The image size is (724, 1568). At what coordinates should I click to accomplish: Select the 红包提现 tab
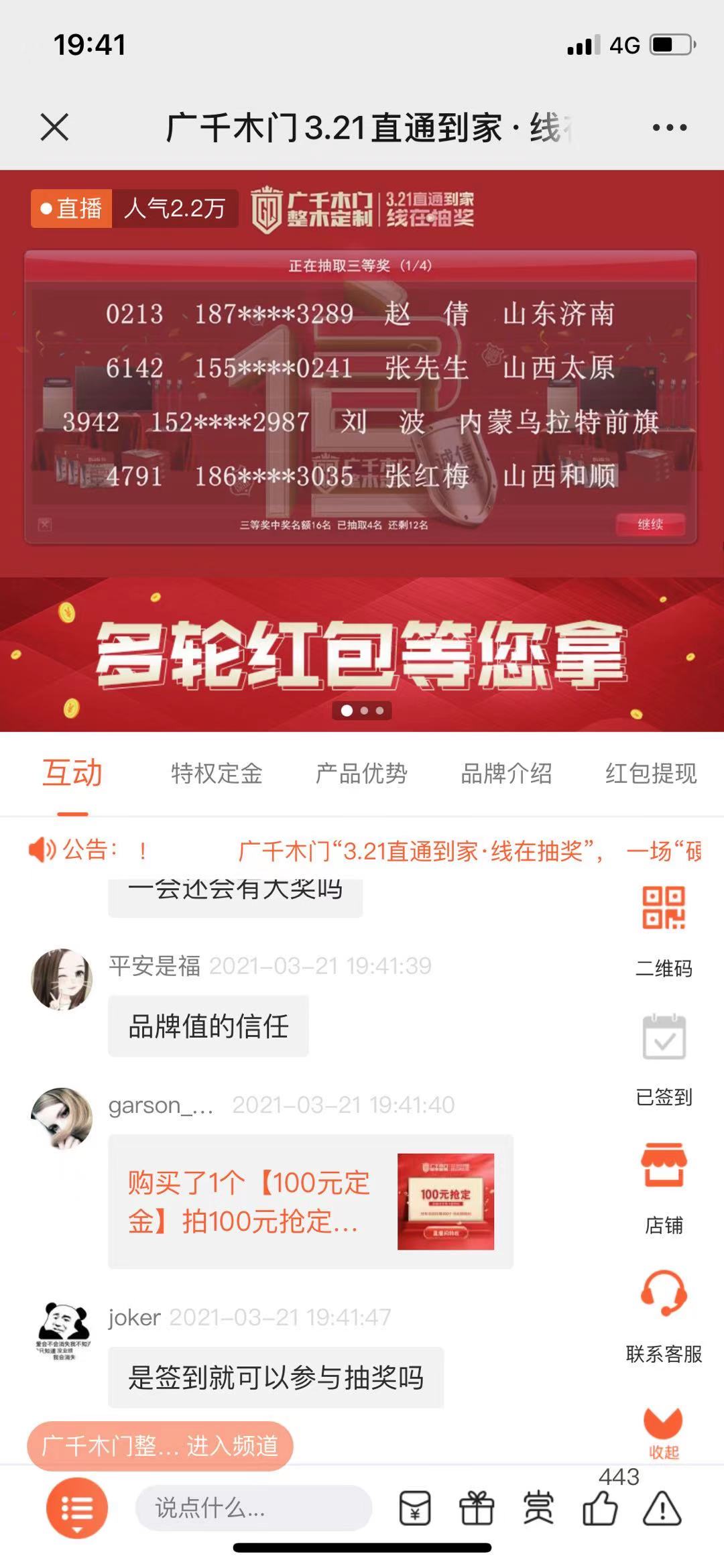[x=650, y=774]
